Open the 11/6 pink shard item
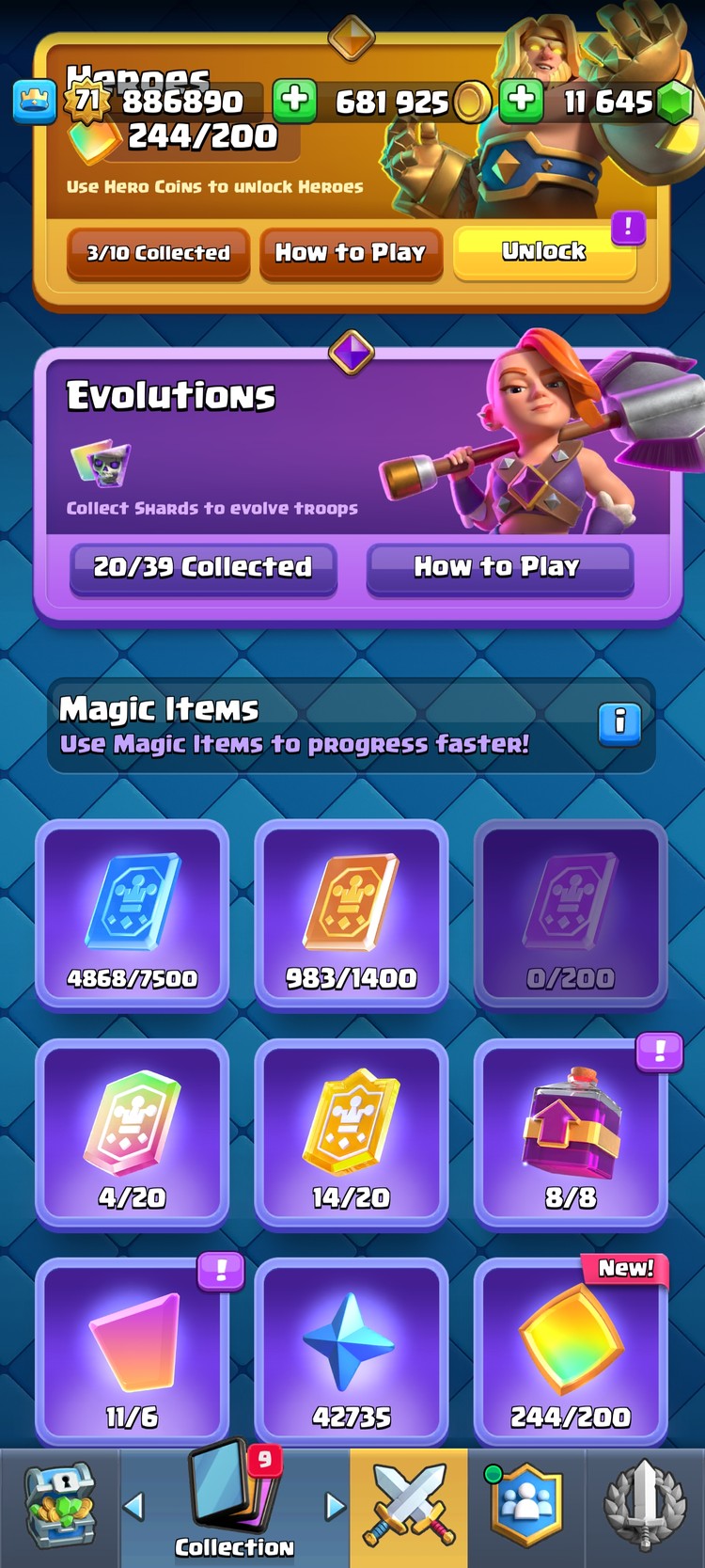 [133, 1352]
